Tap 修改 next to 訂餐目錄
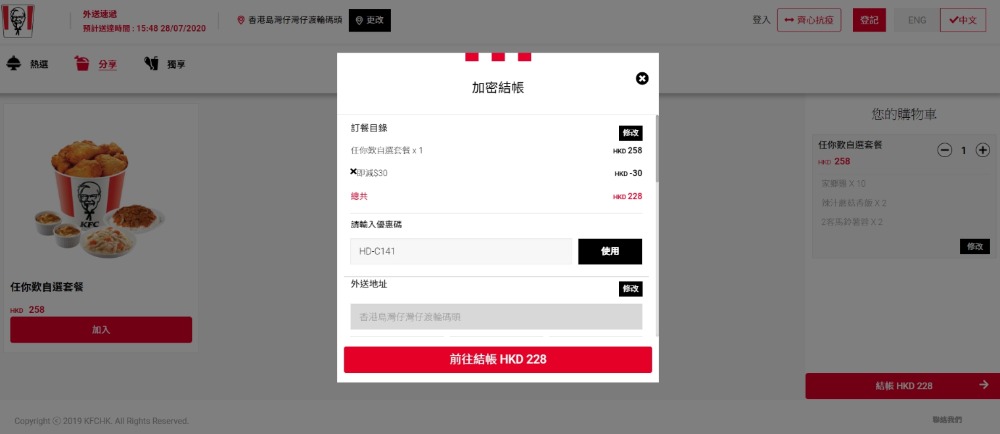 (630, 132)
